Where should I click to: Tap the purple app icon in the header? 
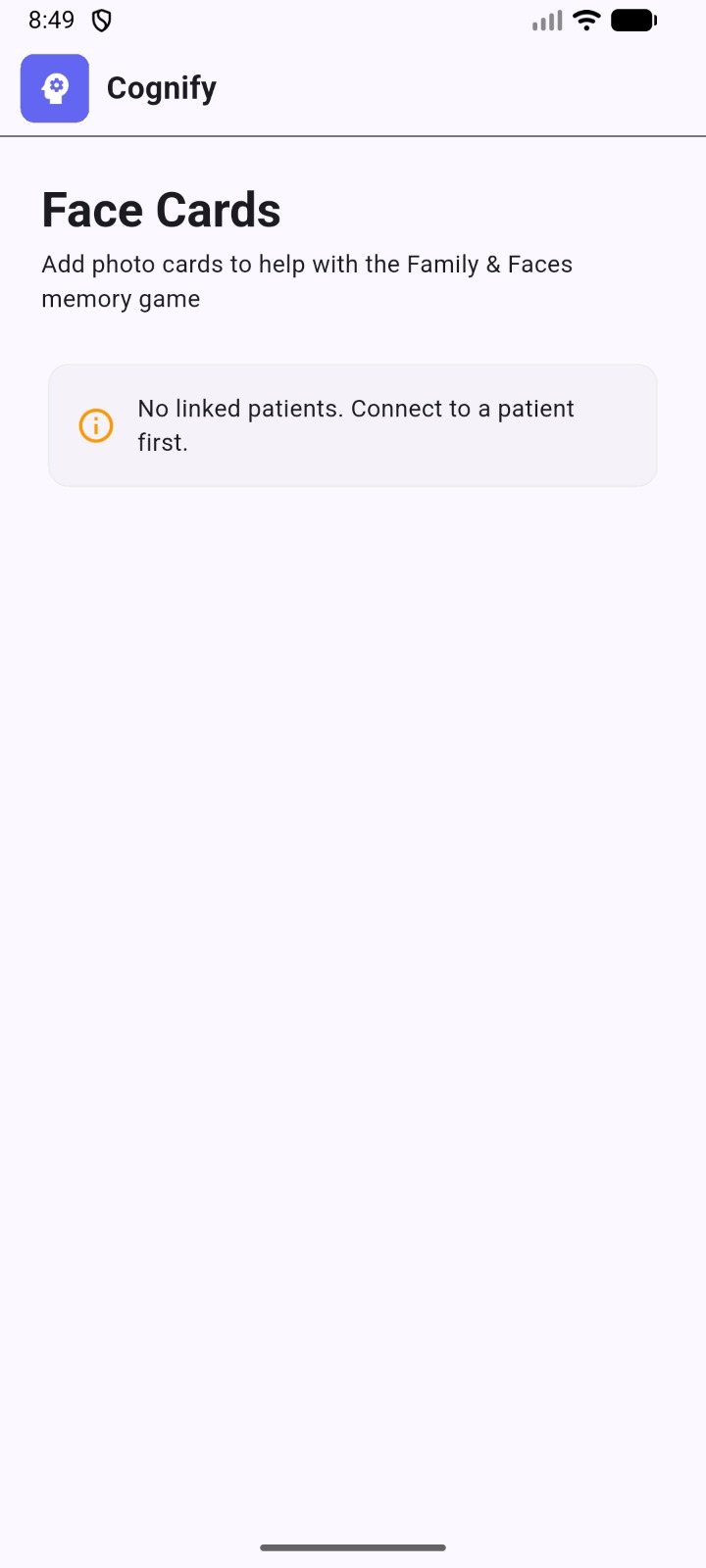coord(54,88)
